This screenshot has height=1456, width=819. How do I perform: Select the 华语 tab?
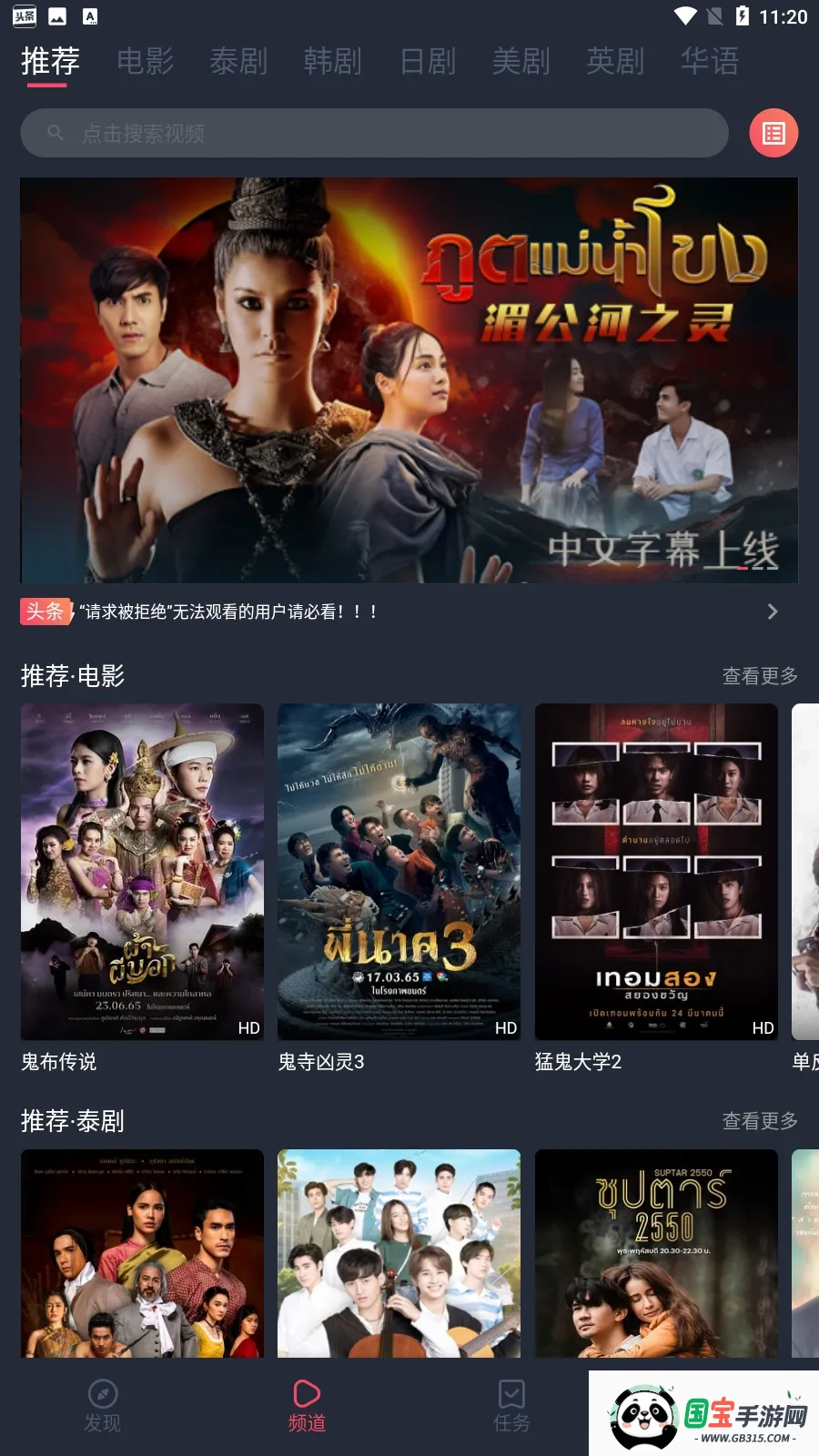[711, 62]
